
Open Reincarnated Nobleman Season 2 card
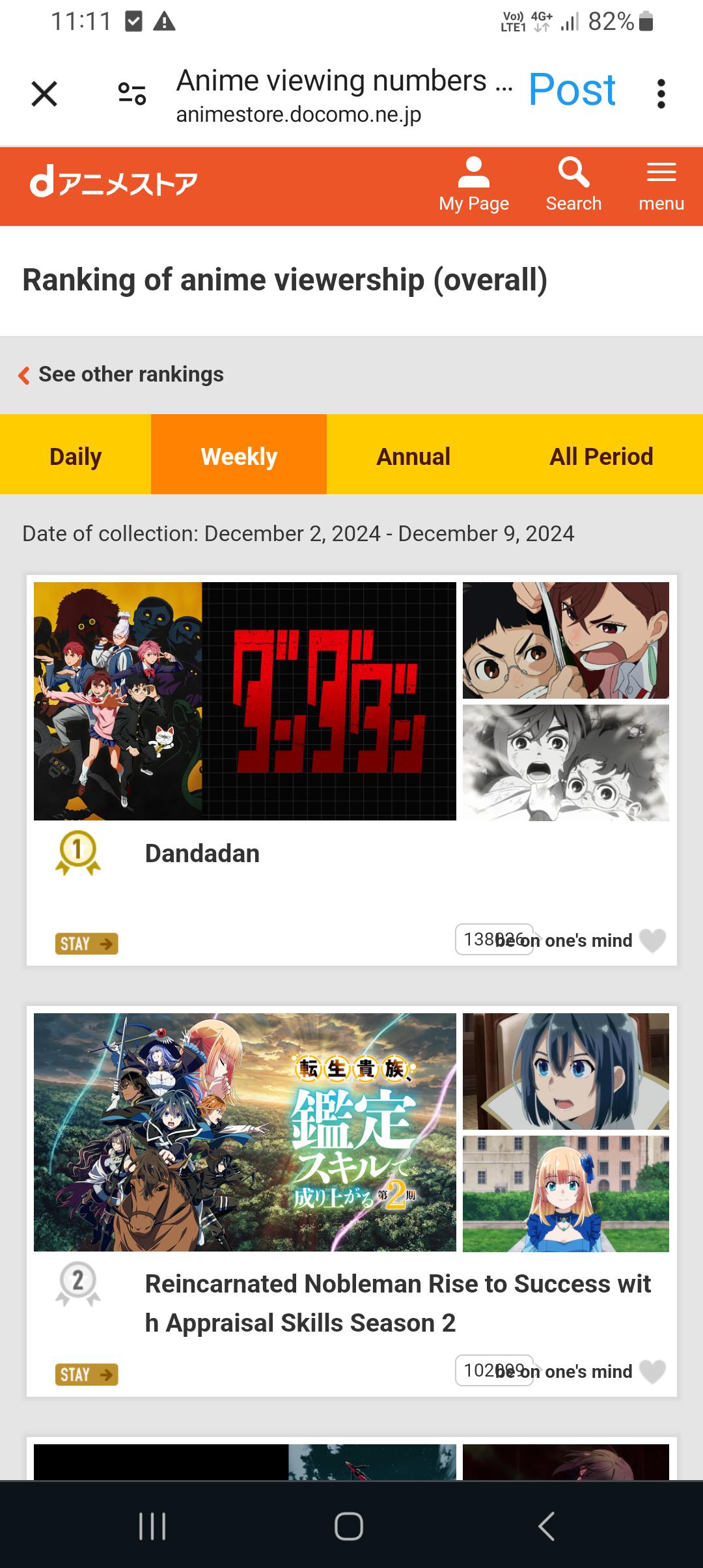[351, 1201]
